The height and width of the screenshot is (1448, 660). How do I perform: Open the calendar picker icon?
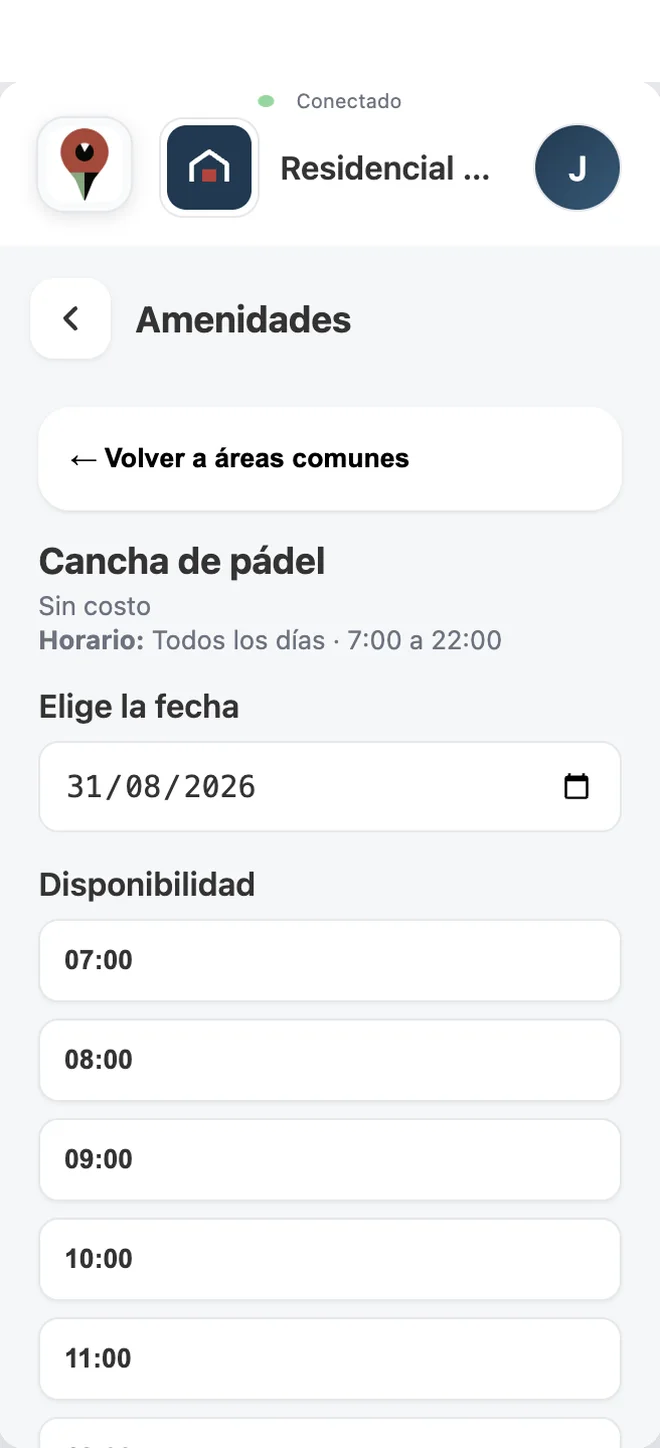tap(576, 787)
